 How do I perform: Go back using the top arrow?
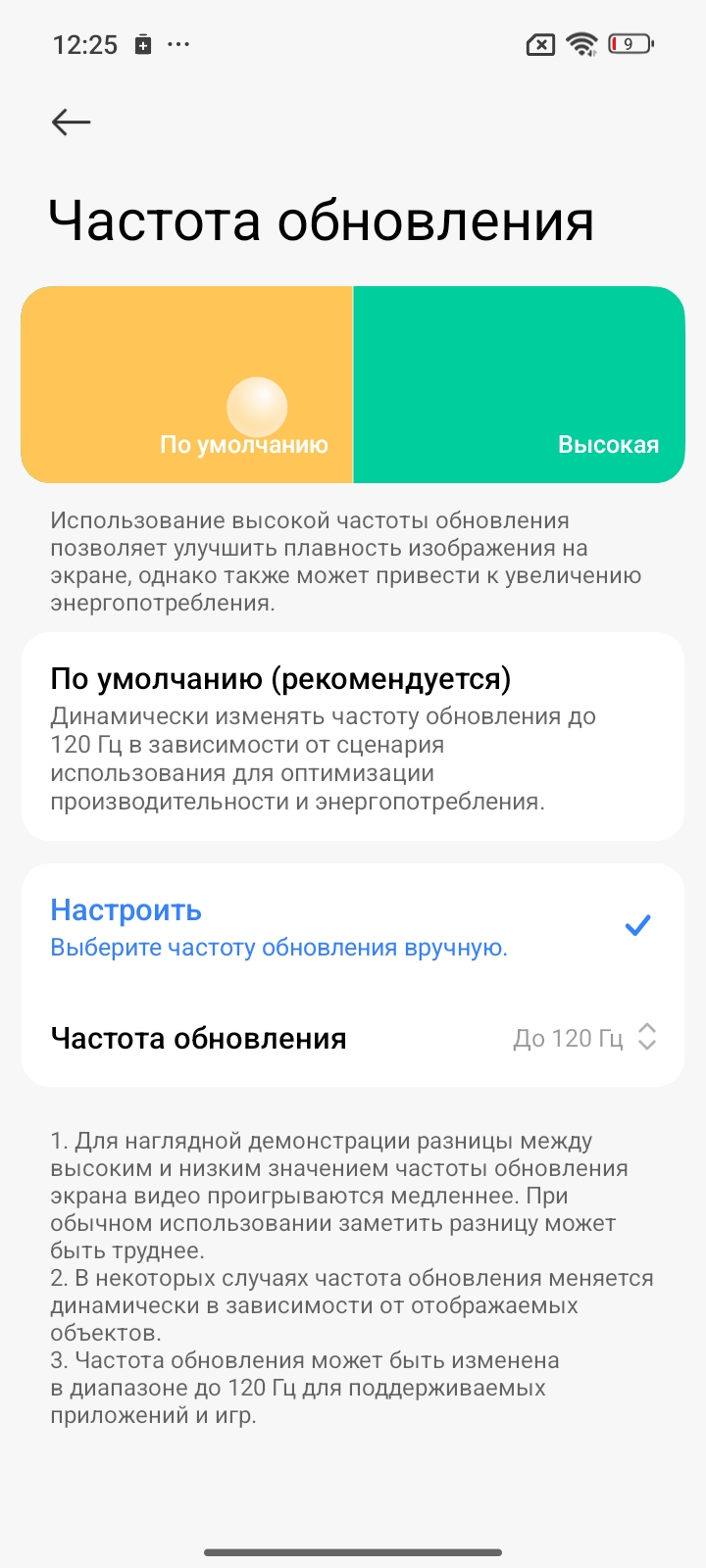click(x=71, y=122)
